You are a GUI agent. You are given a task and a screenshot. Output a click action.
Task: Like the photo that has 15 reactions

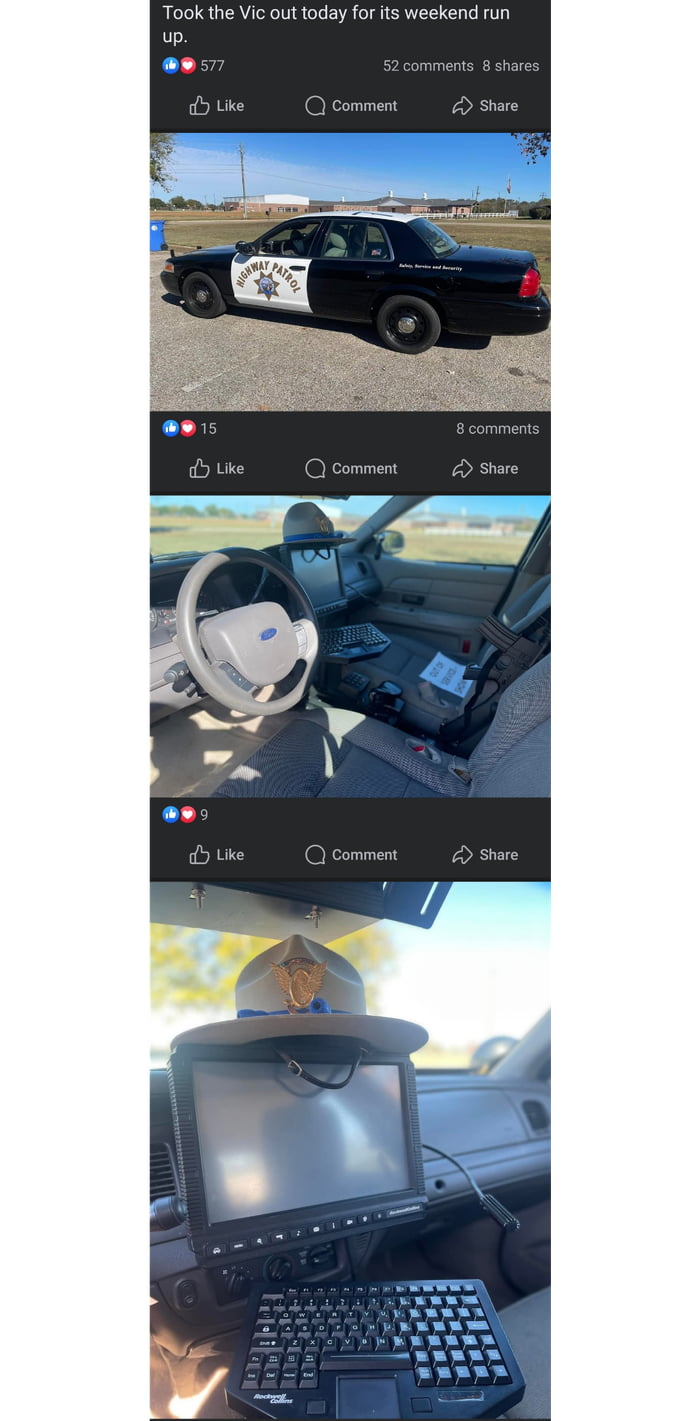216,468
